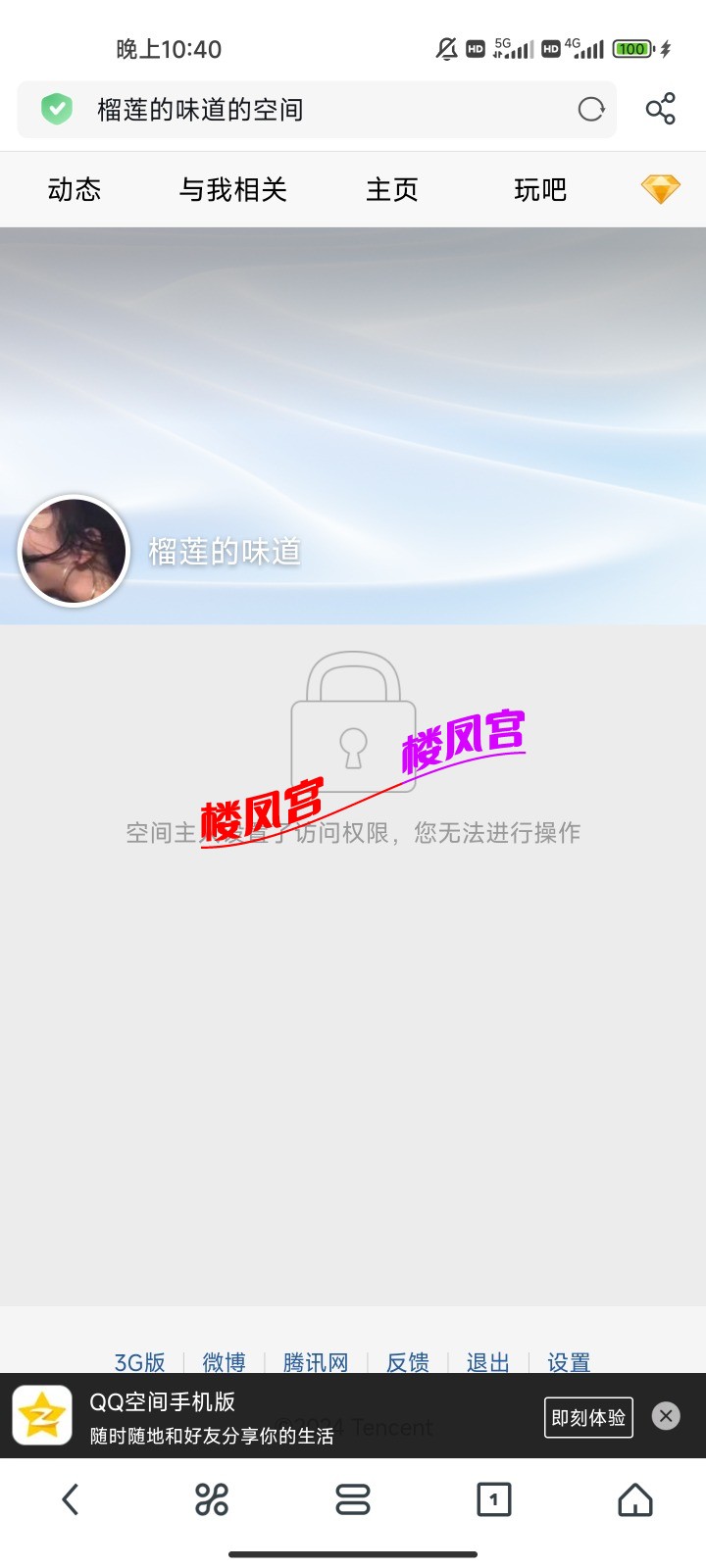Select the 玩吧 tab
Viewport: 706px width, 1568px height.
pyautogui.click(x=540, y=189)
